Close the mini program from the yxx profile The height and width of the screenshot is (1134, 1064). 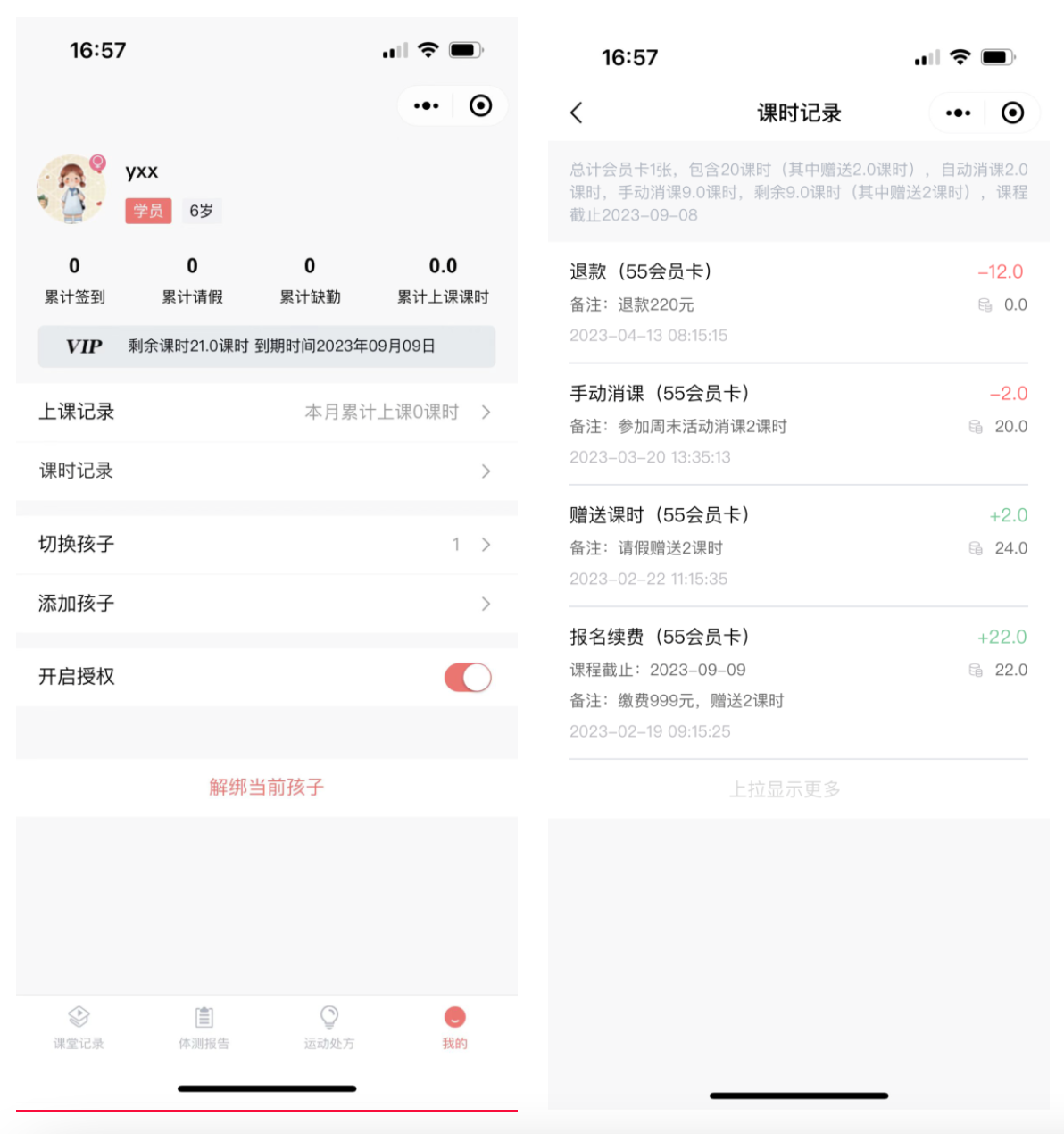coord(480,105)
